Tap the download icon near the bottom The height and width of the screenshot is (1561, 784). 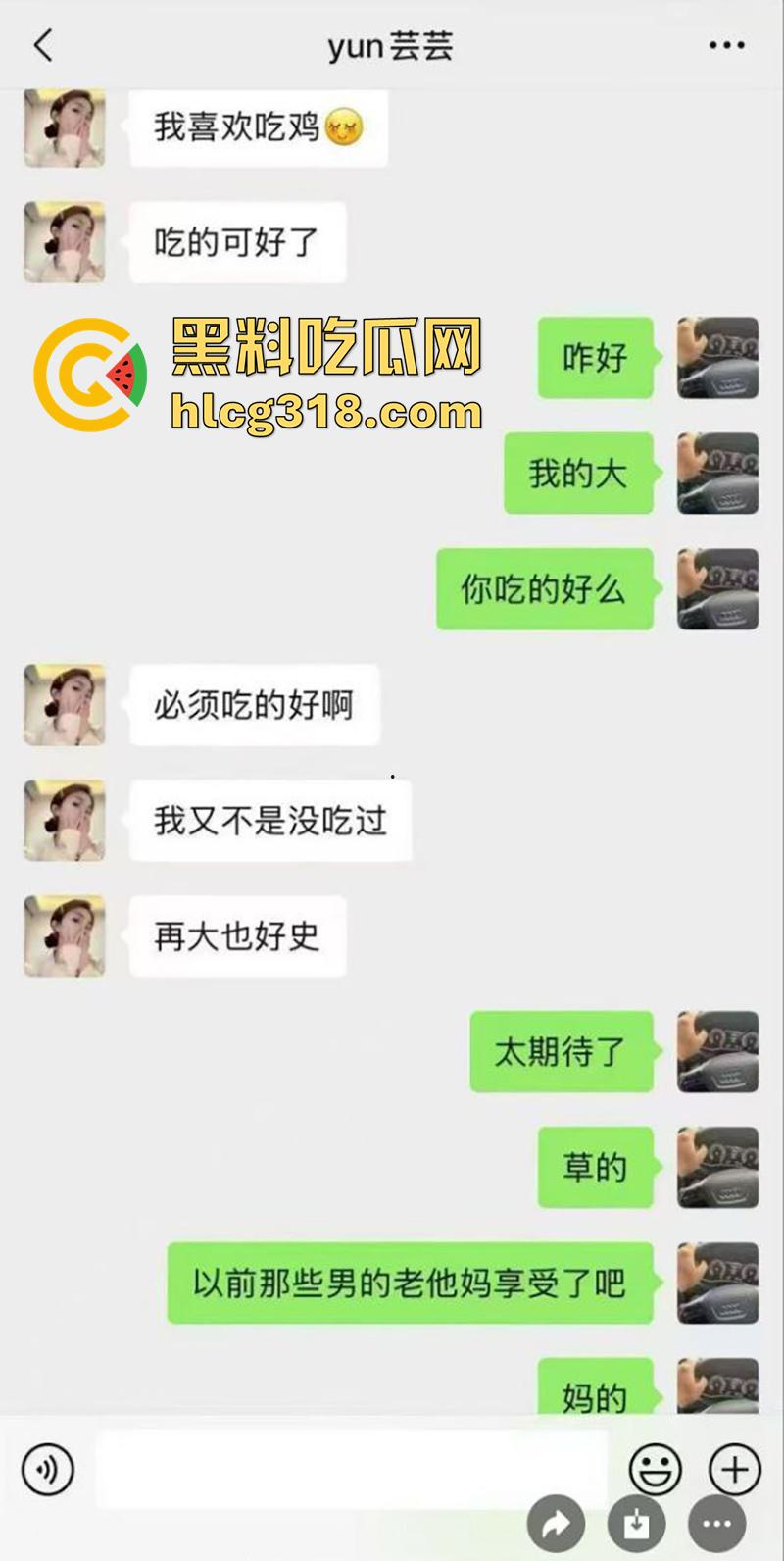click(639, 1523)
